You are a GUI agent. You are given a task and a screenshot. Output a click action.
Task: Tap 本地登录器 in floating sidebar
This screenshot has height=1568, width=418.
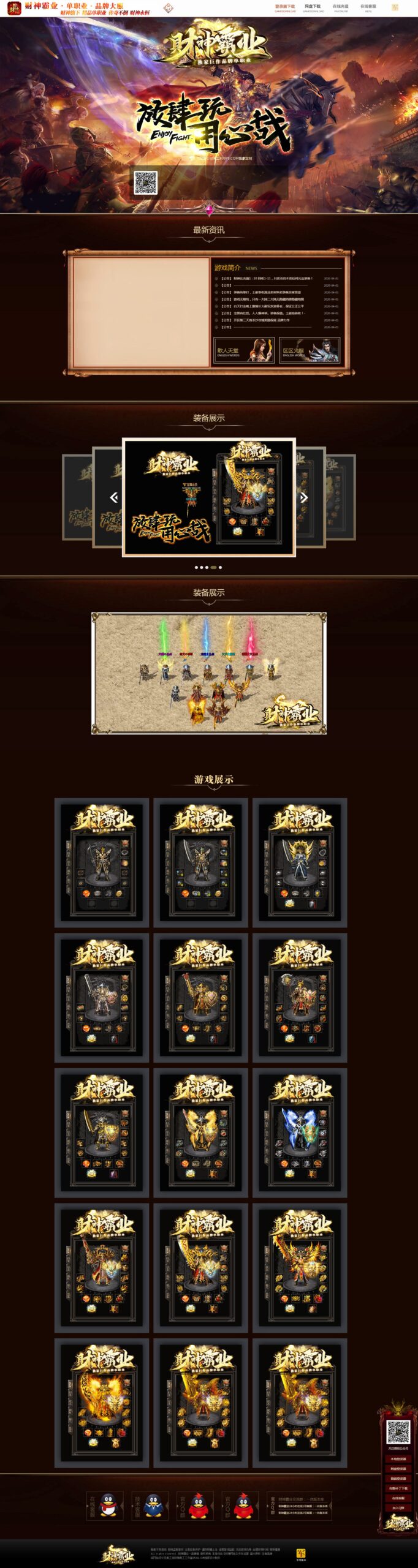398,1458
